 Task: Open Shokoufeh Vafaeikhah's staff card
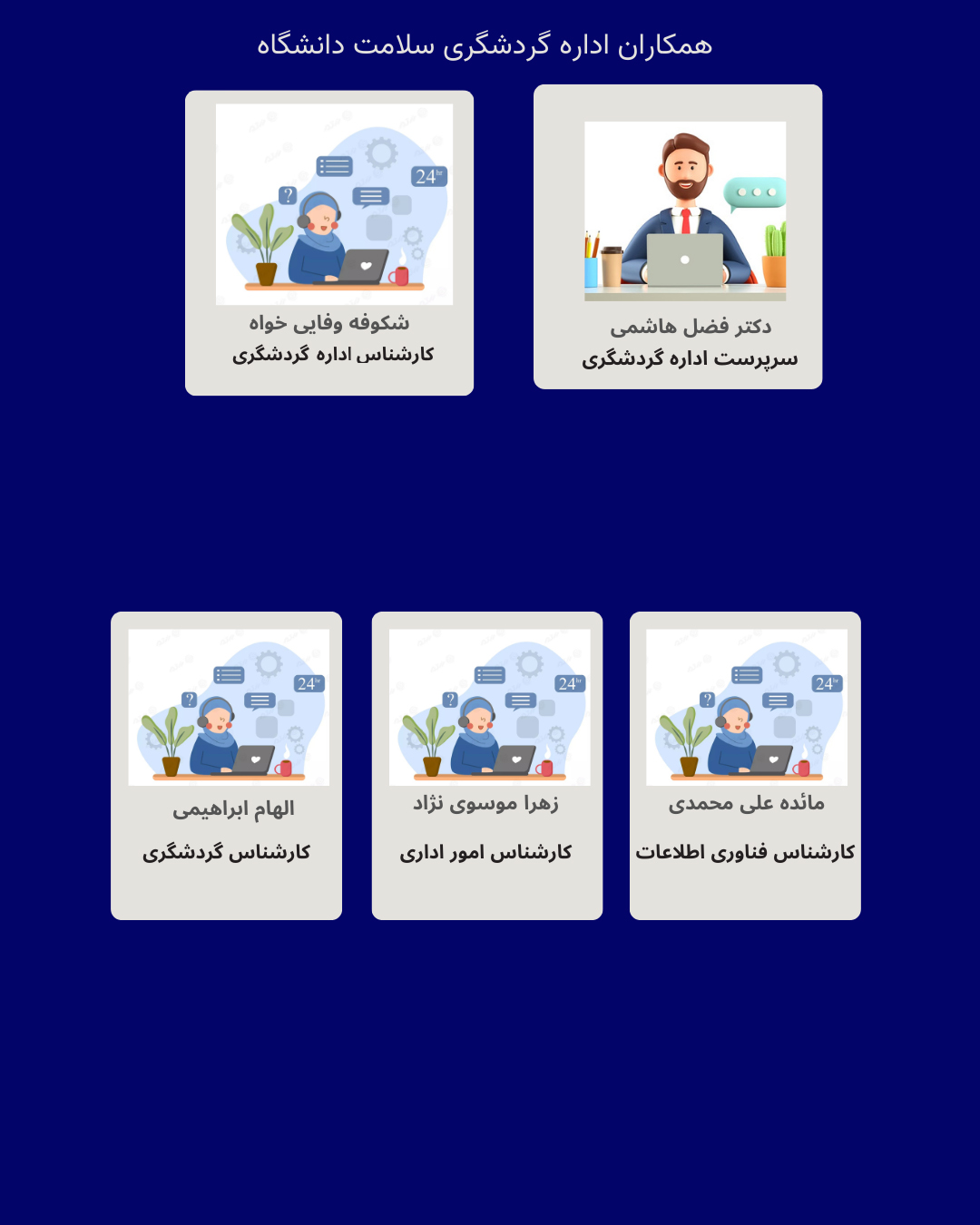[x=329, y=242]
